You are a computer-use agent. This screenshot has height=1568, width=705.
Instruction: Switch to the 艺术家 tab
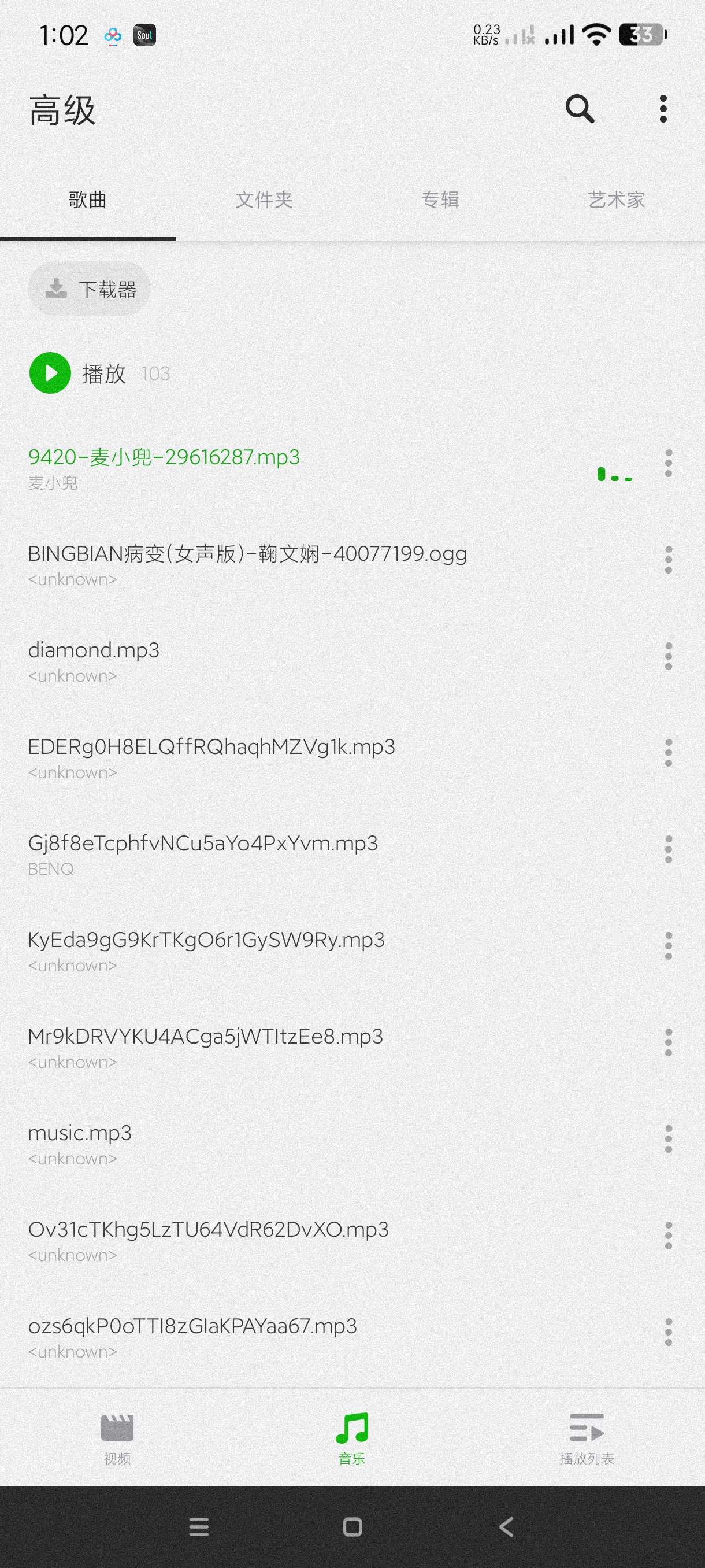pos(616,199)
